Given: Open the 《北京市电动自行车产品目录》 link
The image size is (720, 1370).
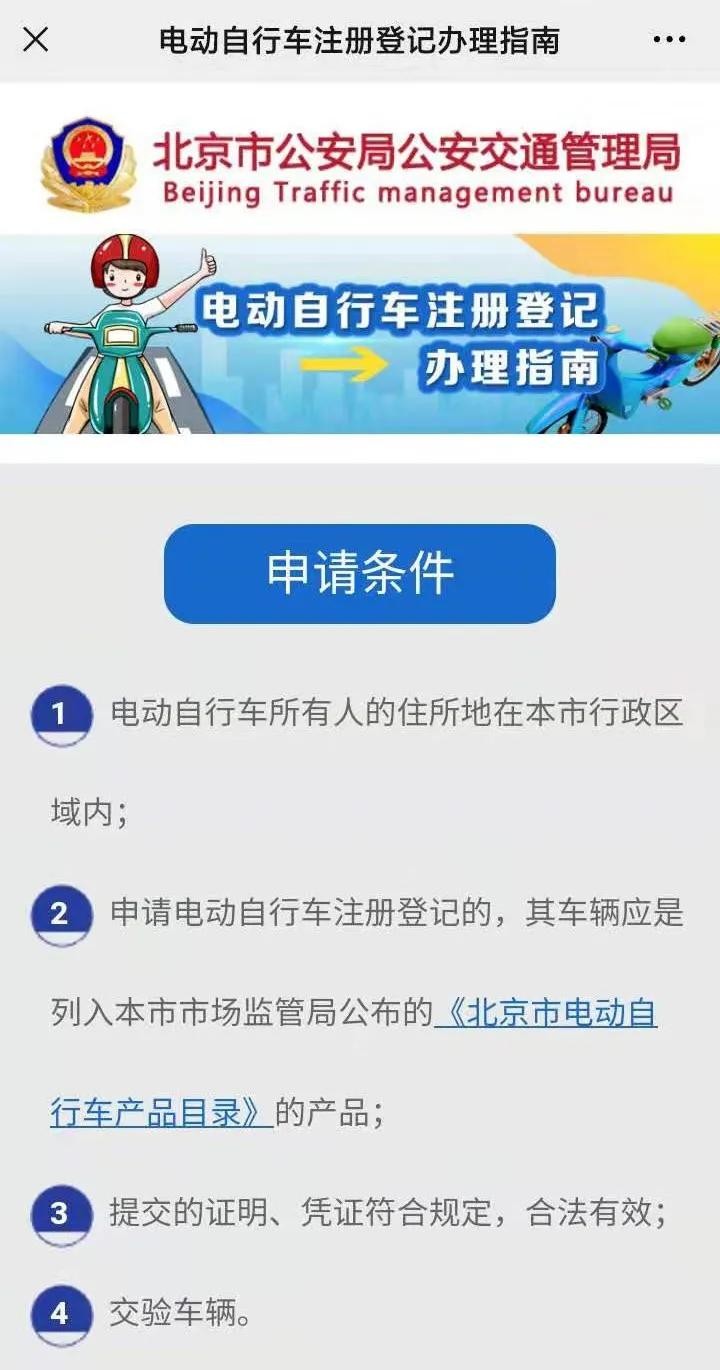Looking at the screenshot, I should click(546, 1014).
